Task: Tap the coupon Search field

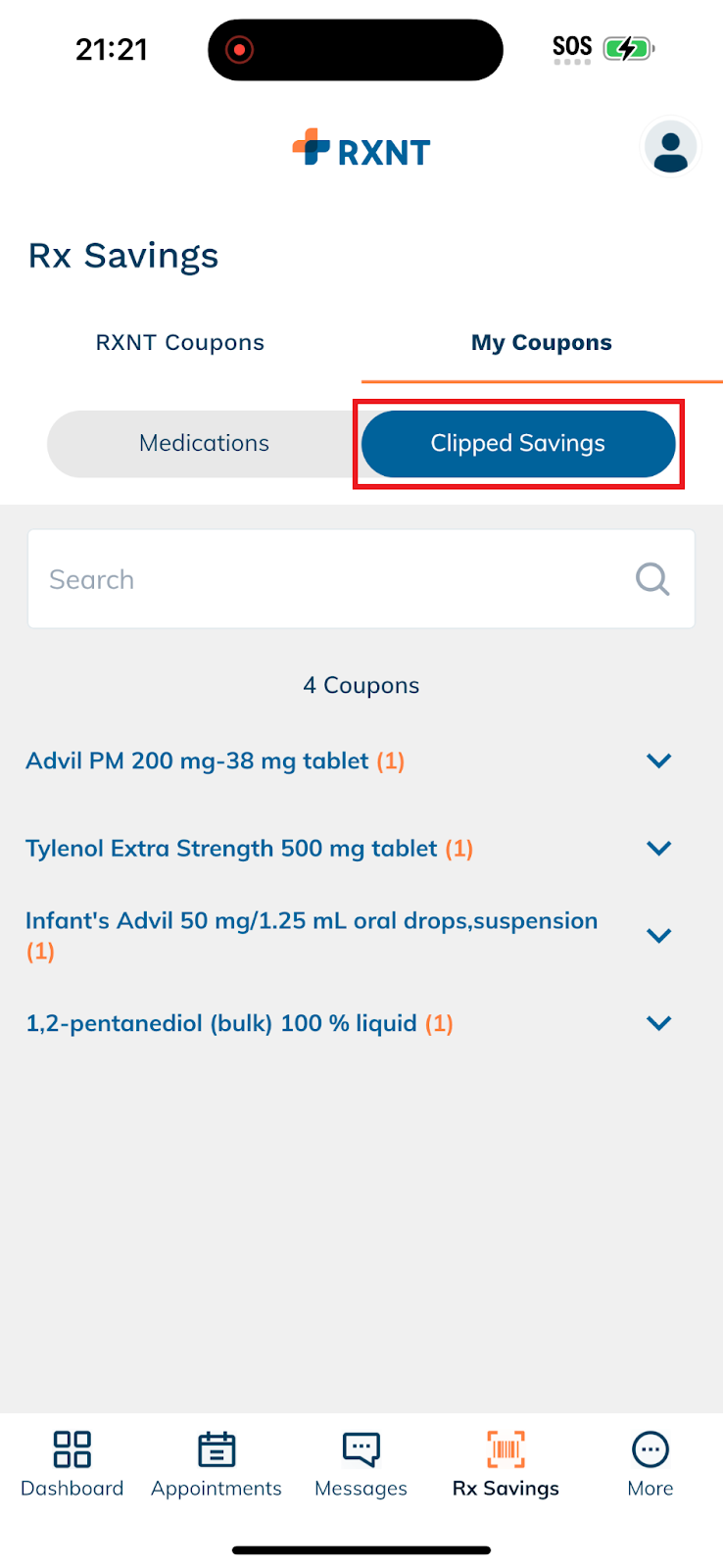Action: [361, 579]
